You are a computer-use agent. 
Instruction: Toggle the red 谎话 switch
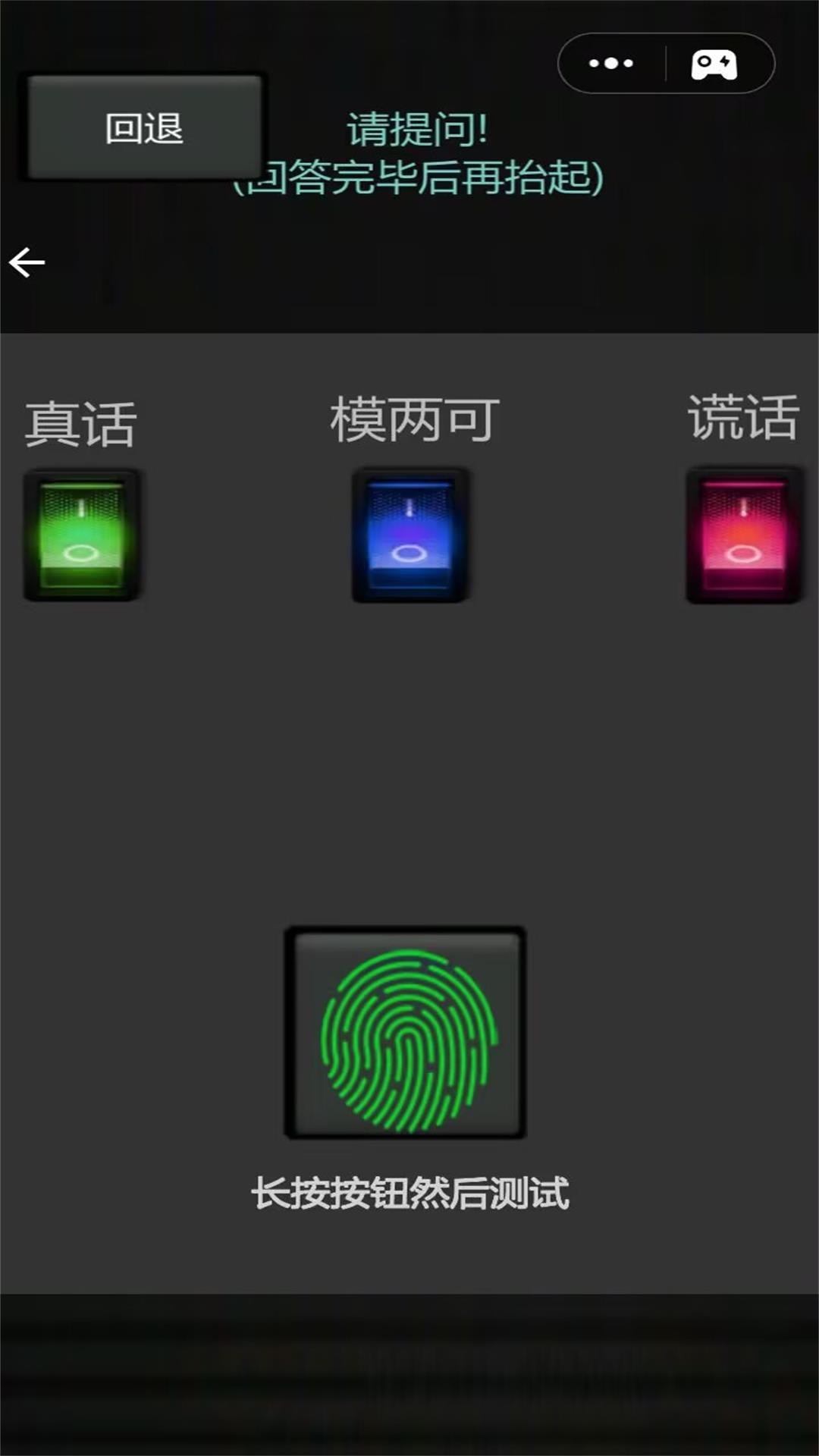pos(744,535)
